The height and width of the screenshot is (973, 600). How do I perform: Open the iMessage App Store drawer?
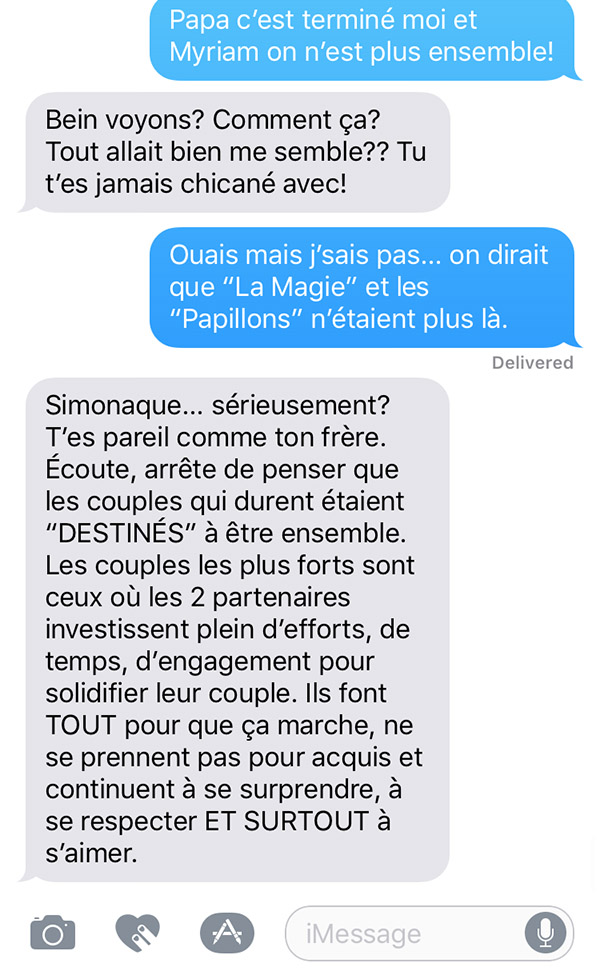click(227, 933)
